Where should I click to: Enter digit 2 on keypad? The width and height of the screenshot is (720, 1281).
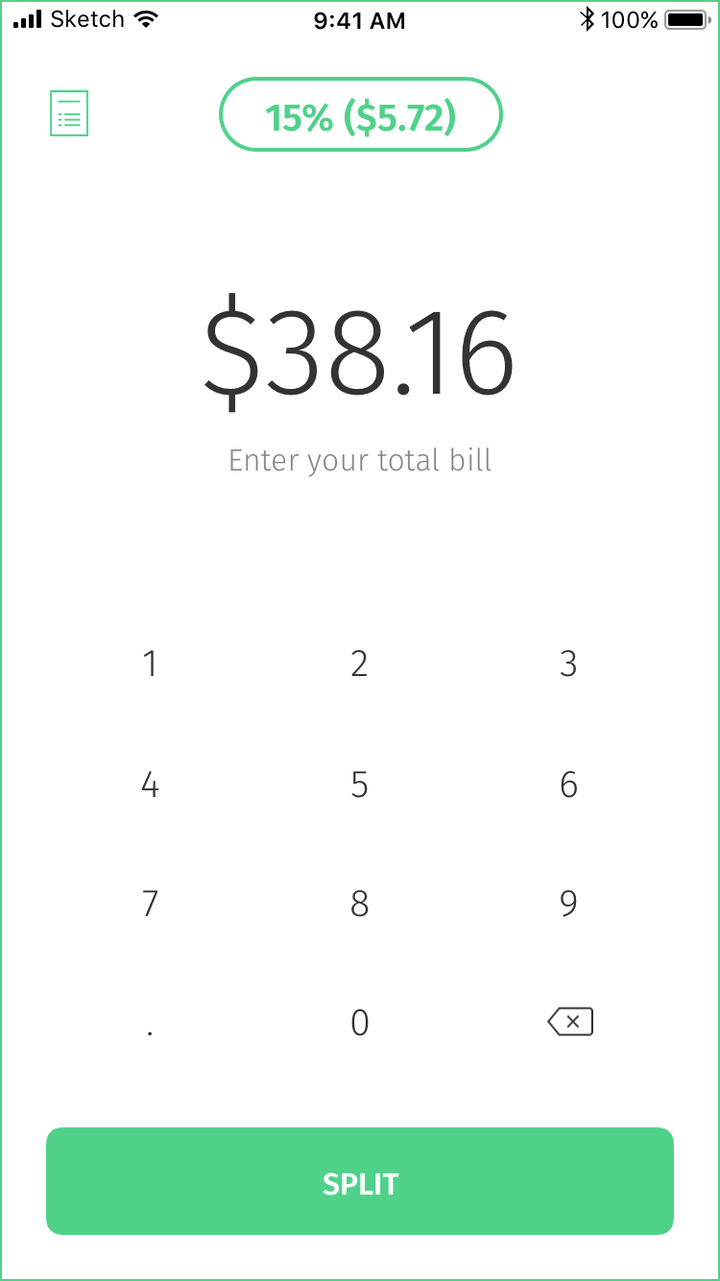[360, 664]
